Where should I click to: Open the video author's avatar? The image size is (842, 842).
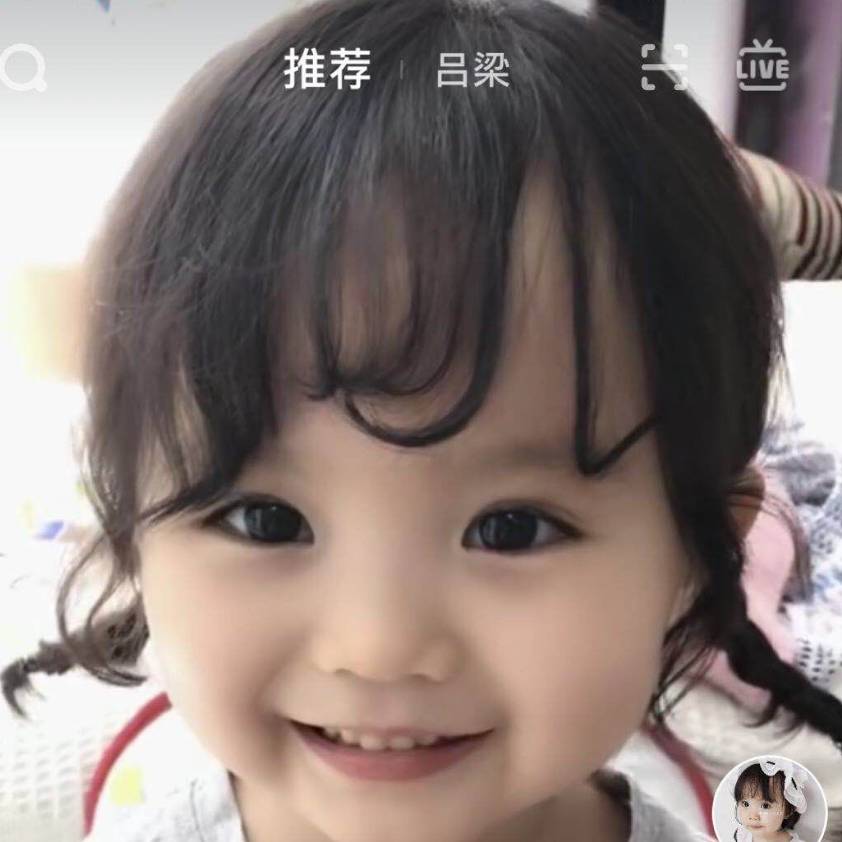pos(768,802)
